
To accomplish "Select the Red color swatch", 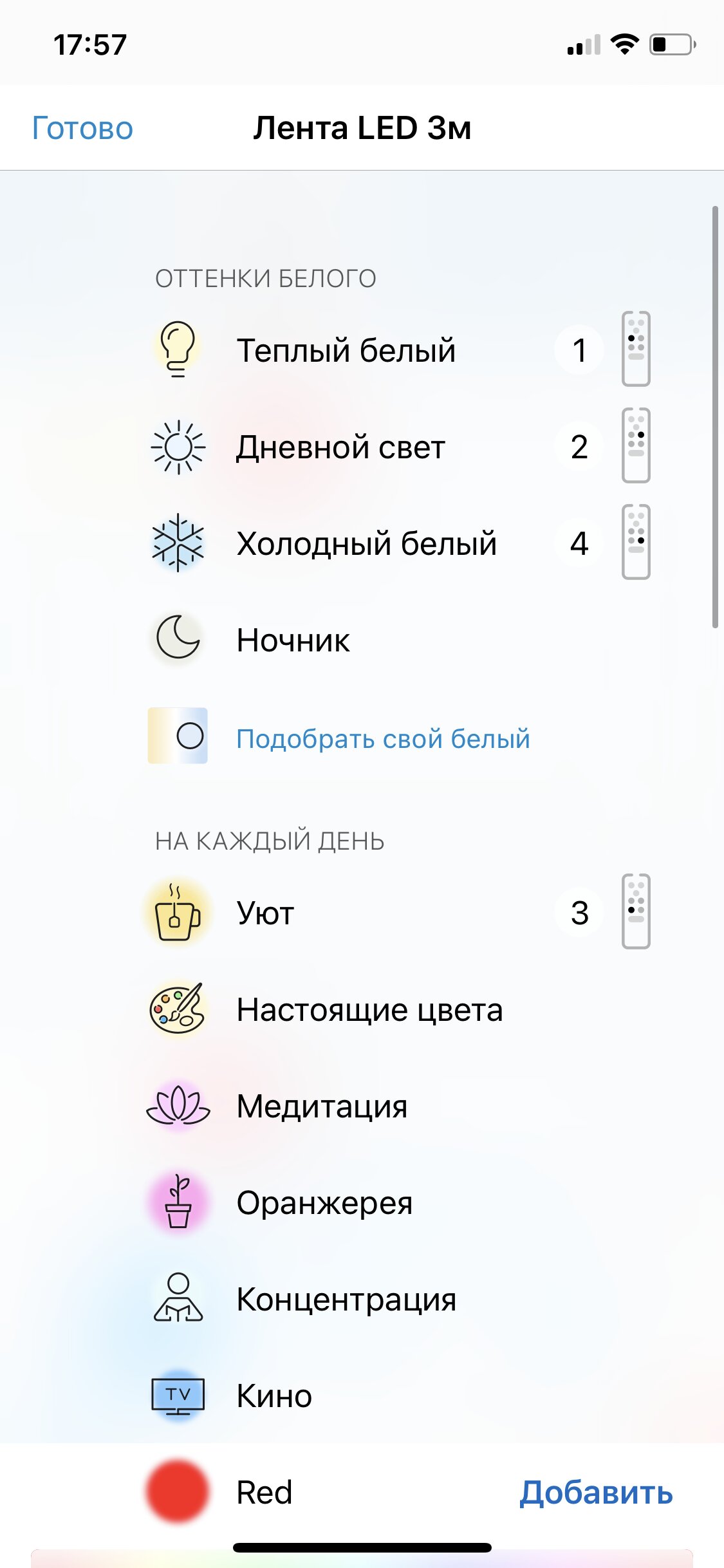I will pyautogui.click(x=178, y=1491).
